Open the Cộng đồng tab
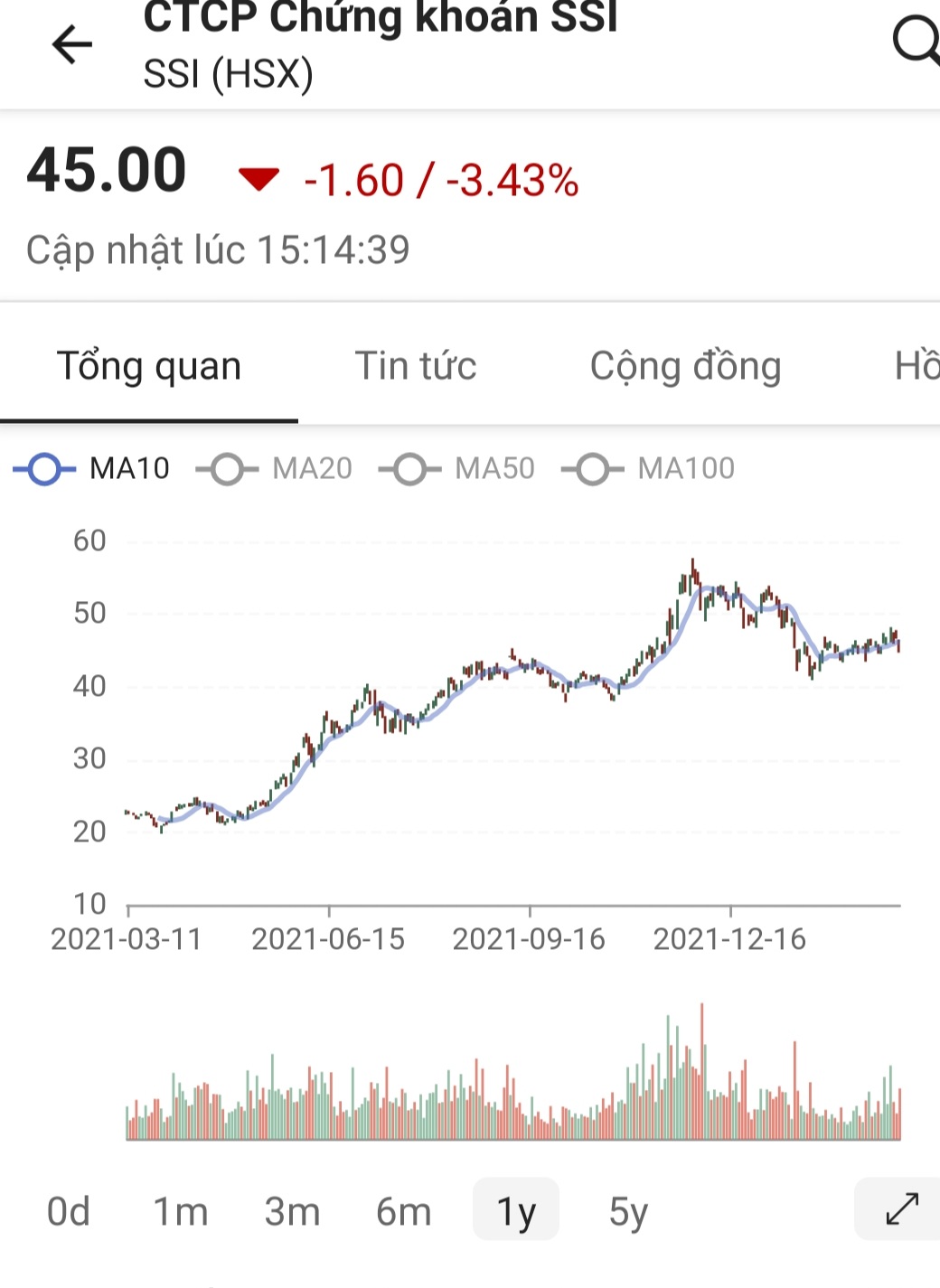 click(x=685, y=366)
